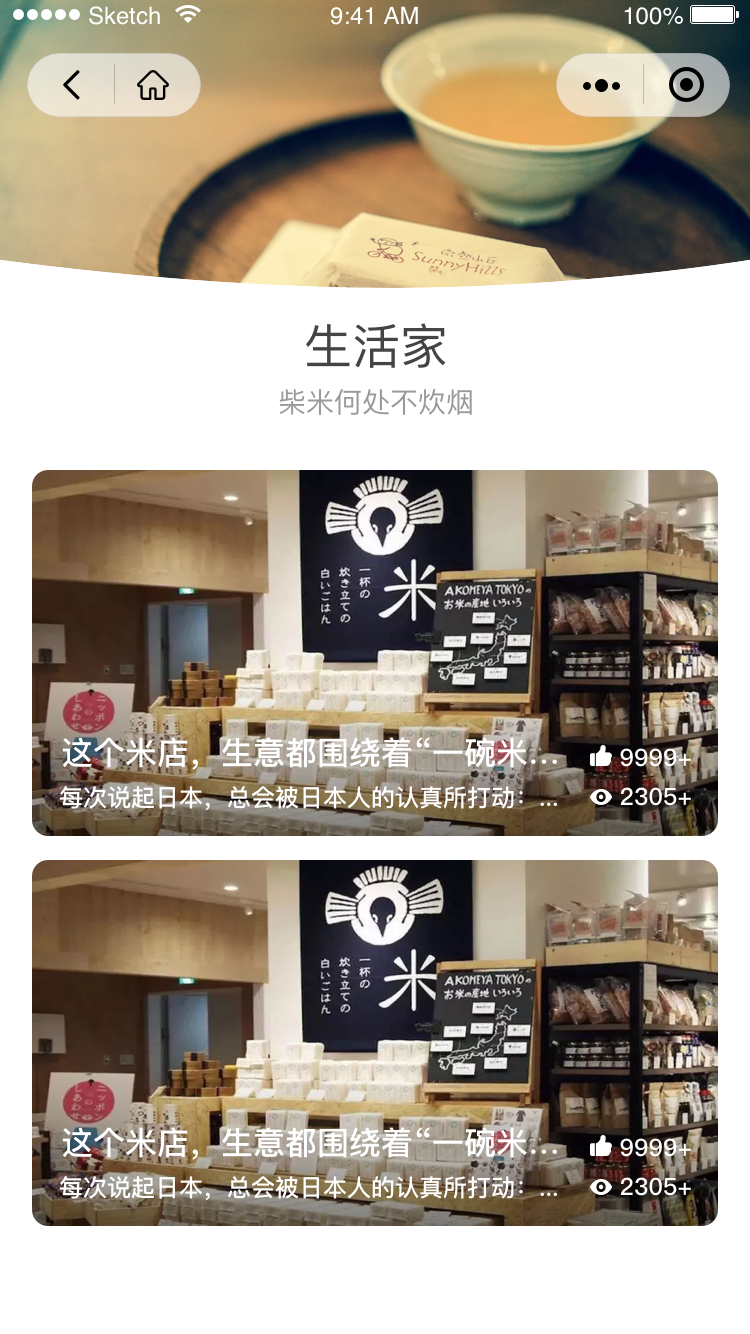Open the second 这个米店 article card

[x=375, y=1042]
